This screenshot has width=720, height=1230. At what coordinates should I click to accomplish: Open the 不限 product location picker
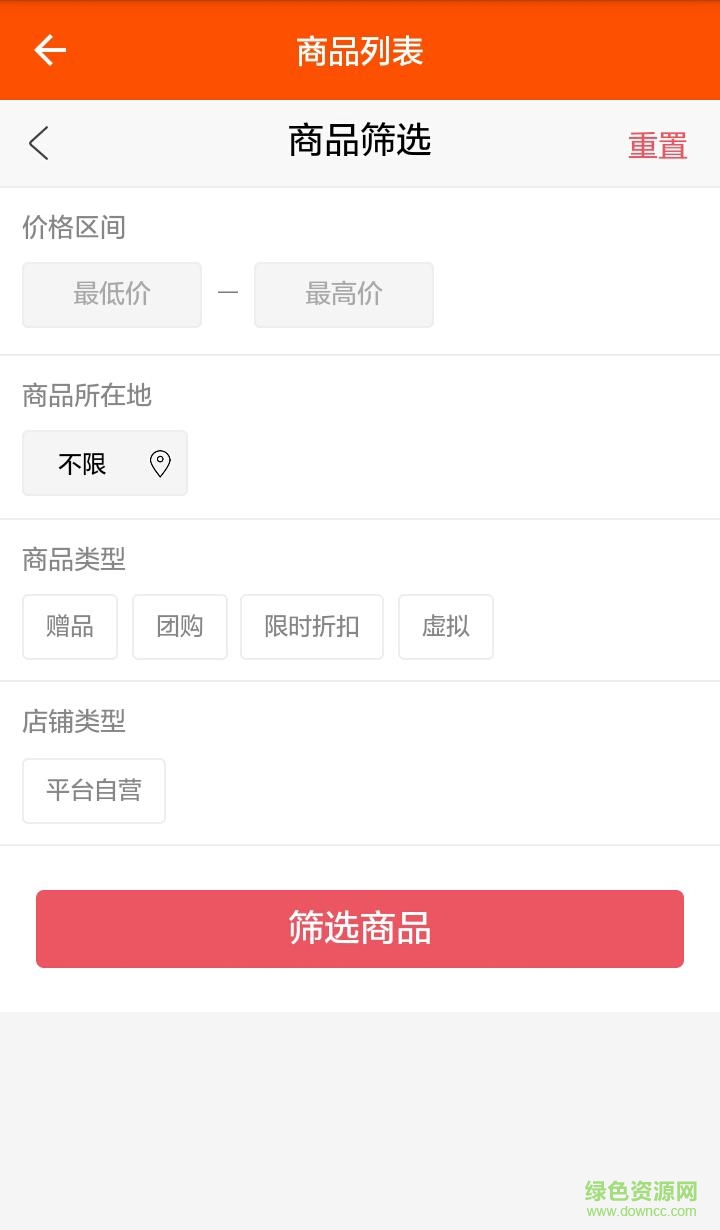click(105, 463)
